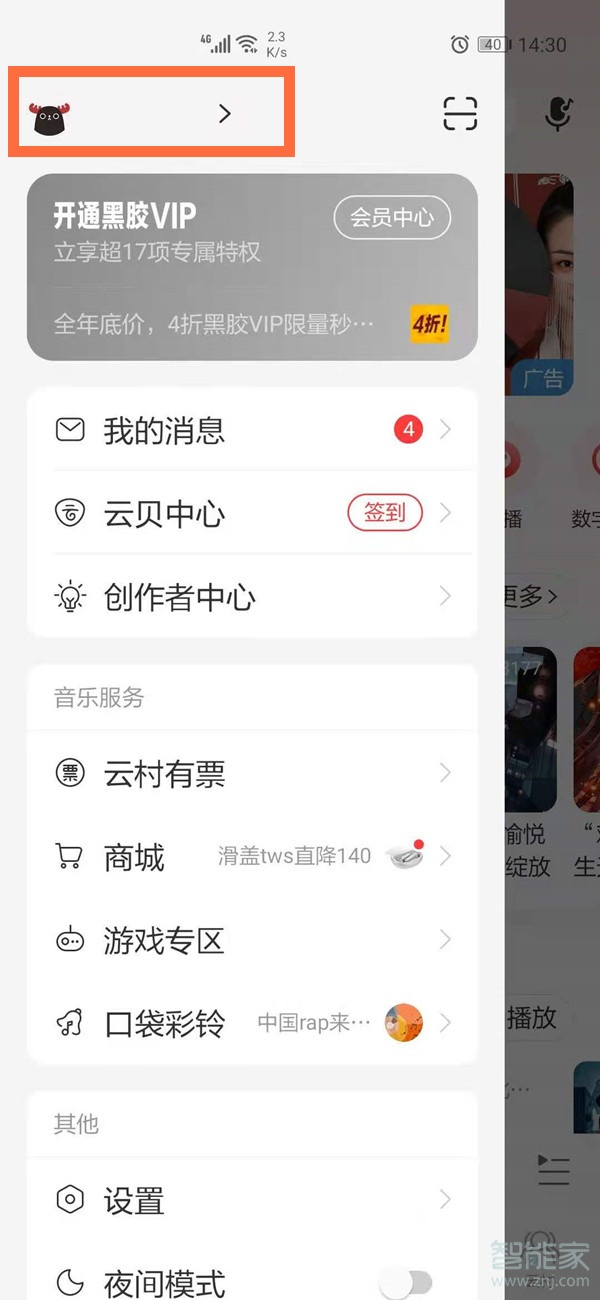Open 云贝中心 row
Viewport: 600px width, 1300px height.
[200, 514]
